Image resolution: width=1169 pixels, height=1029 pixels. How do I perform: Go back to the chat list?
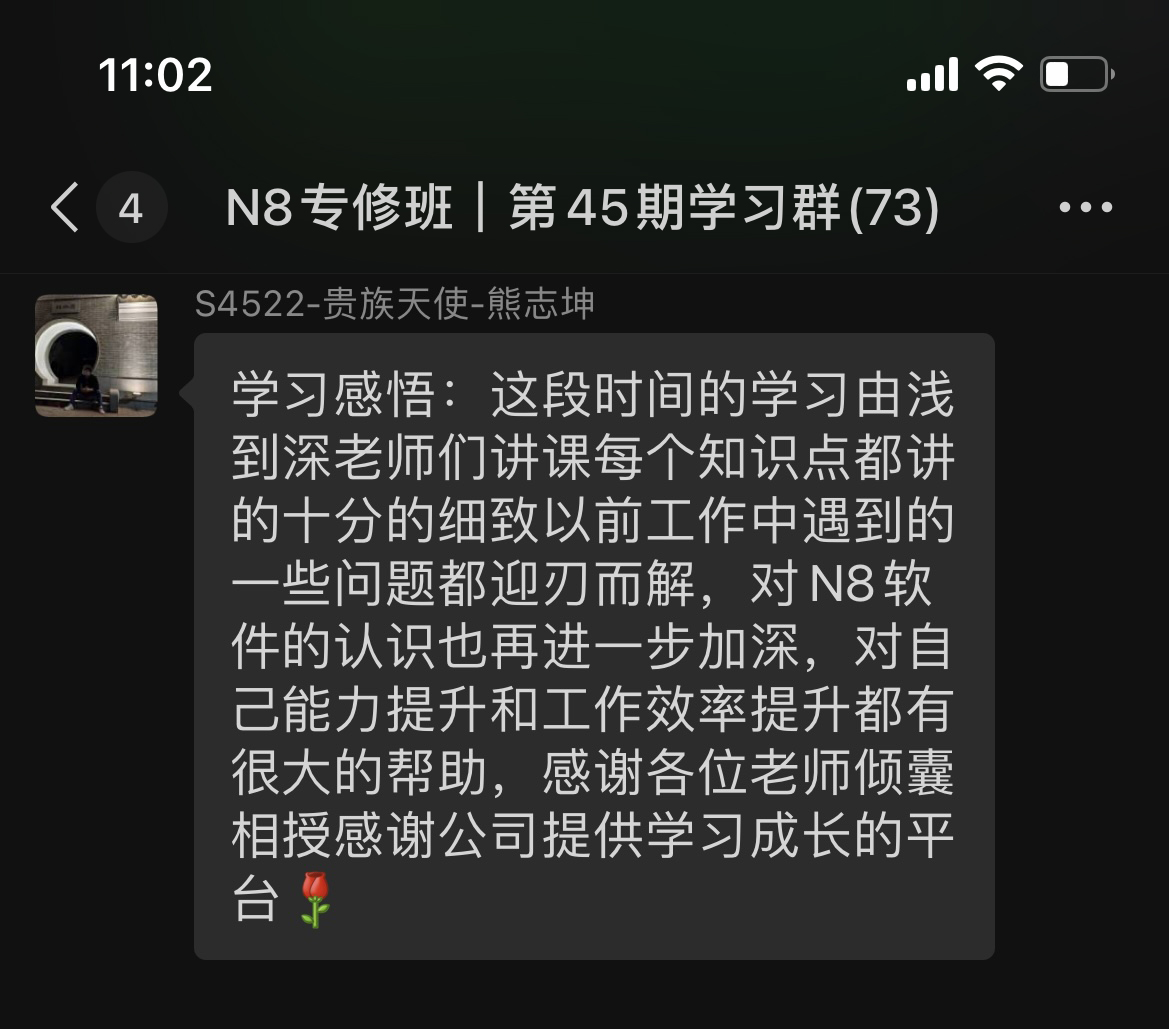pos(66,208)
